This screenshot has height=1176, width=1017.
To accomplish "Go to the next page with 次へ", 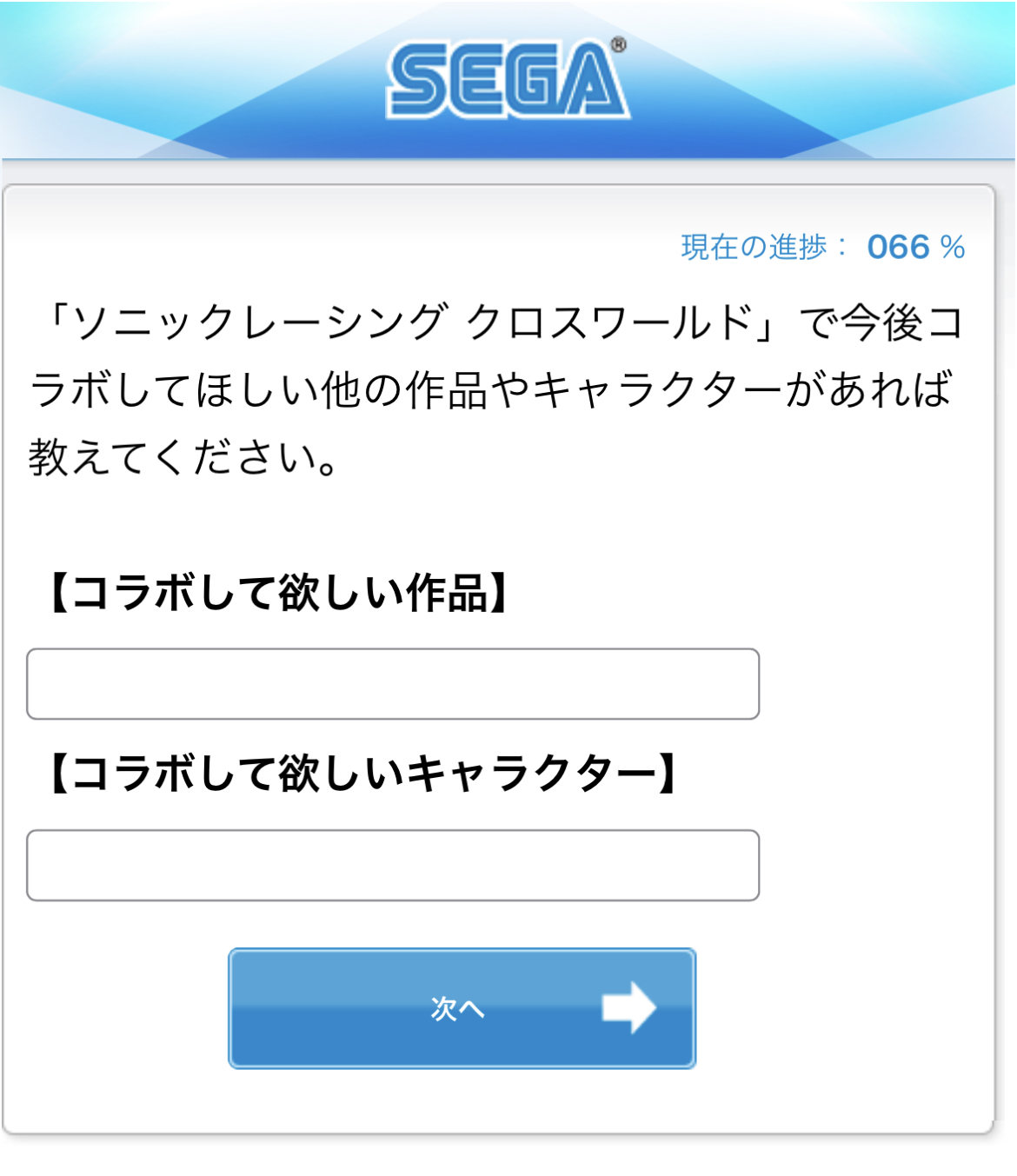I will pos(462,1008).
